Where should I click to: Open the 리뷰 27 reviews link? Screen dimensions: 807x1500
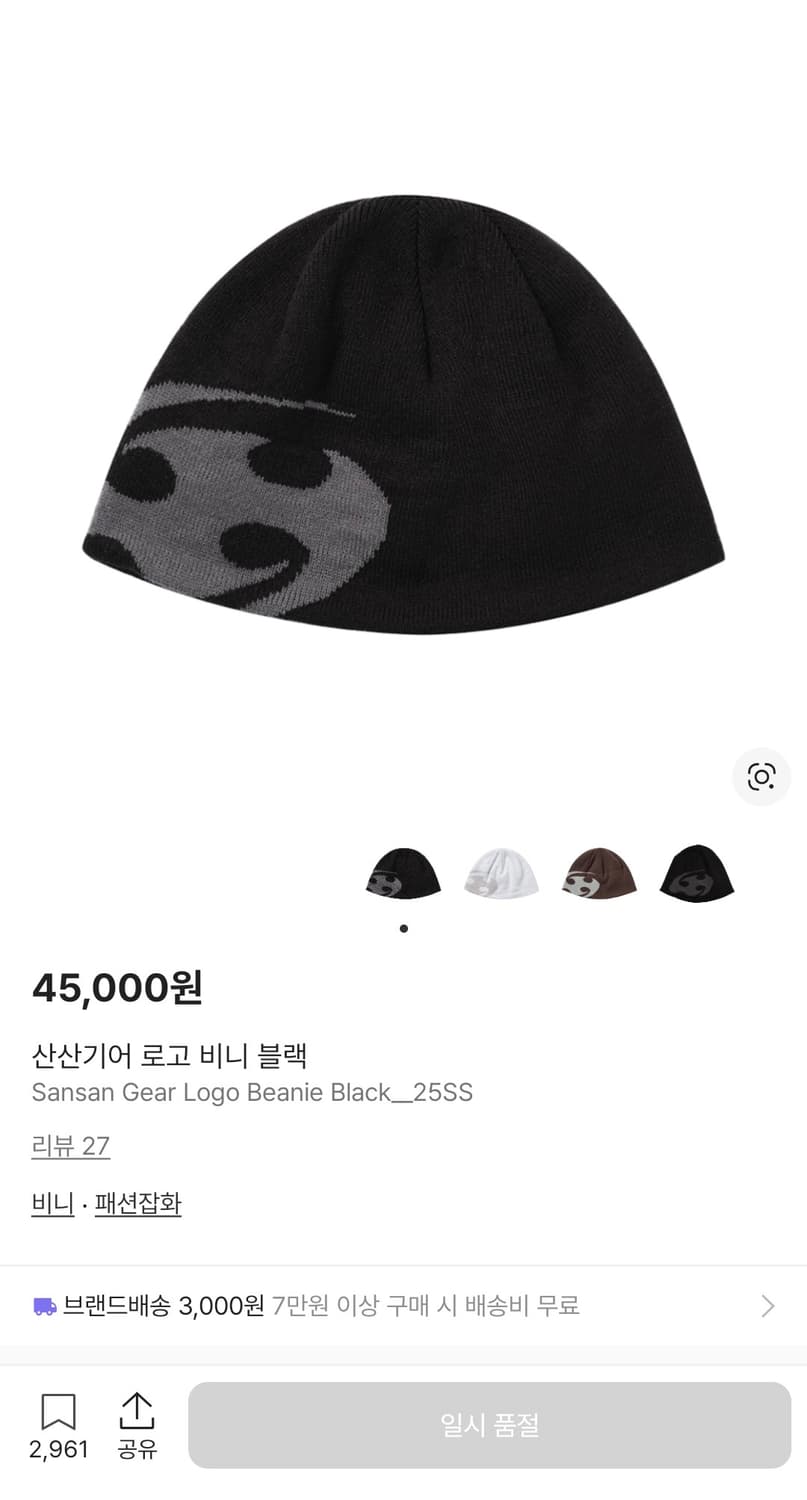(x=71, y=1146)
